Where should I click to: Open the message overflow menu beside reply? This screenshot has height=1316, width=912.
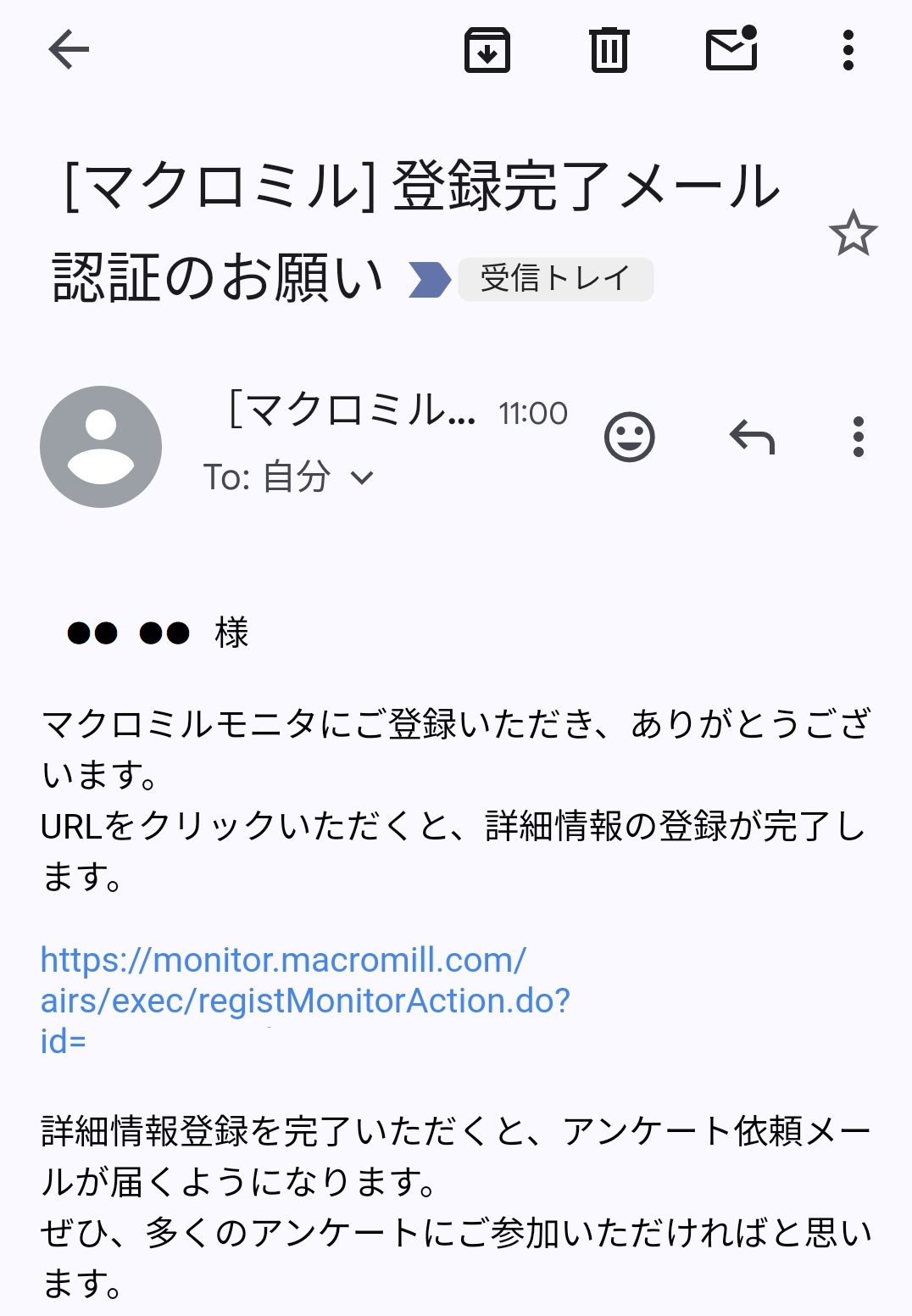[859, 438]
